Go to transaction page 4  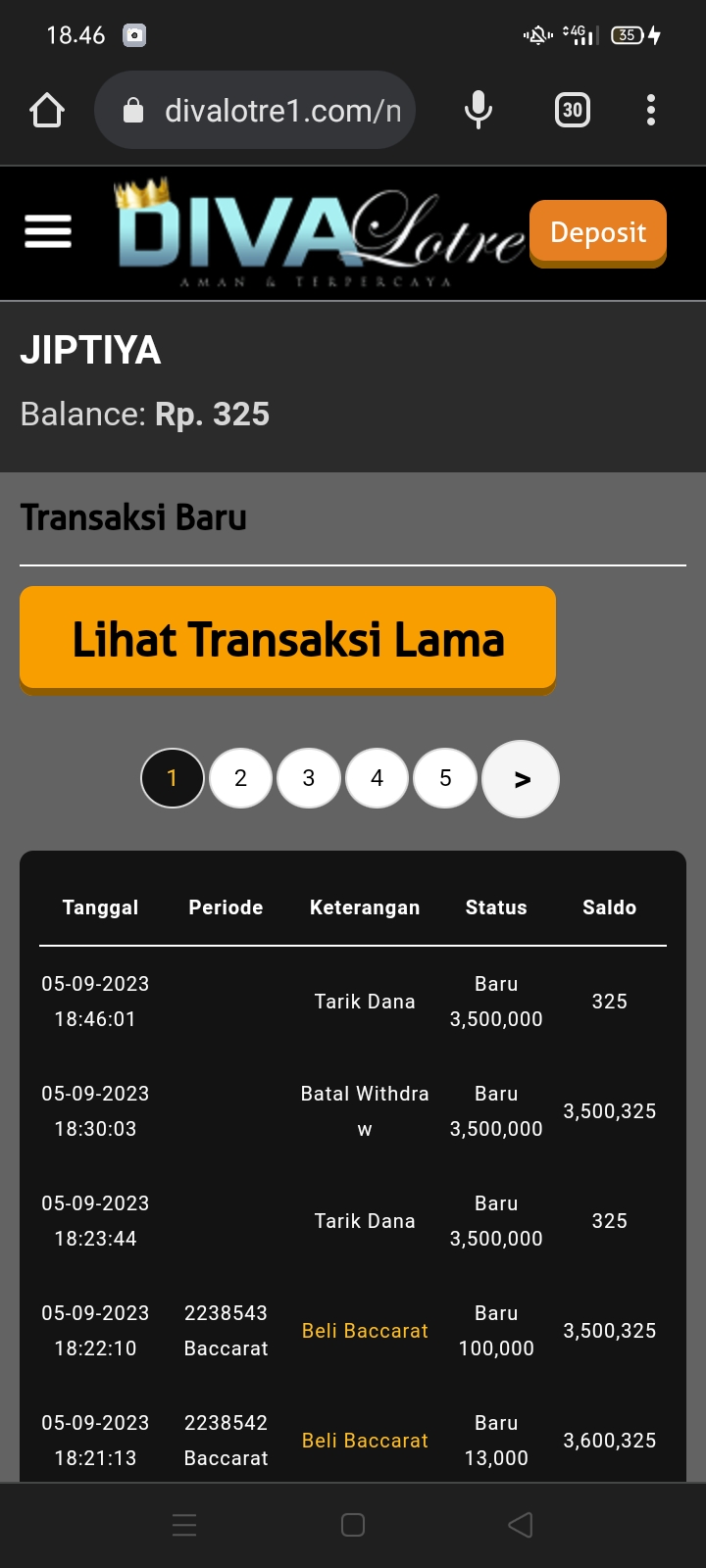coord(377,778)
